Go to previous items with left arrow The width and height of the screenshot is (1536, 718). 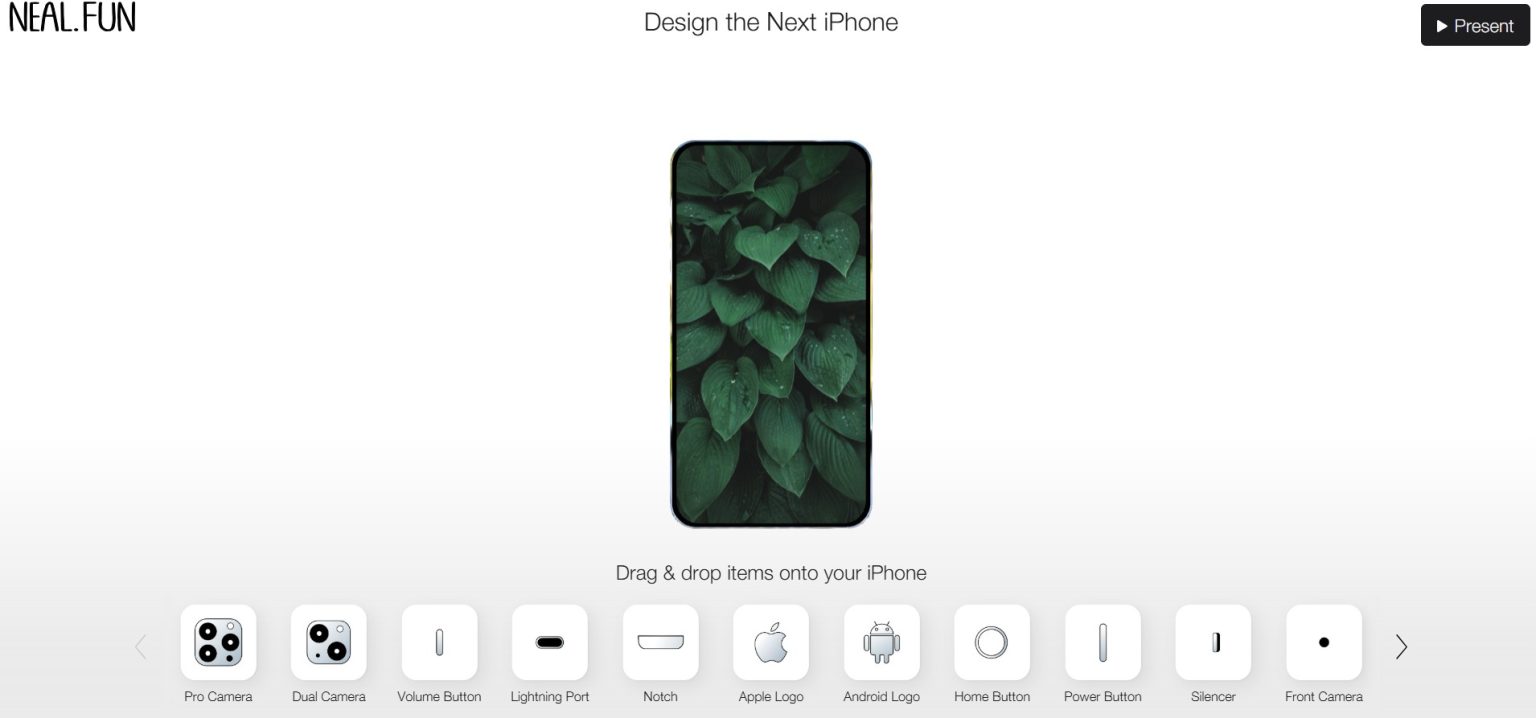(x=141, y=647)
